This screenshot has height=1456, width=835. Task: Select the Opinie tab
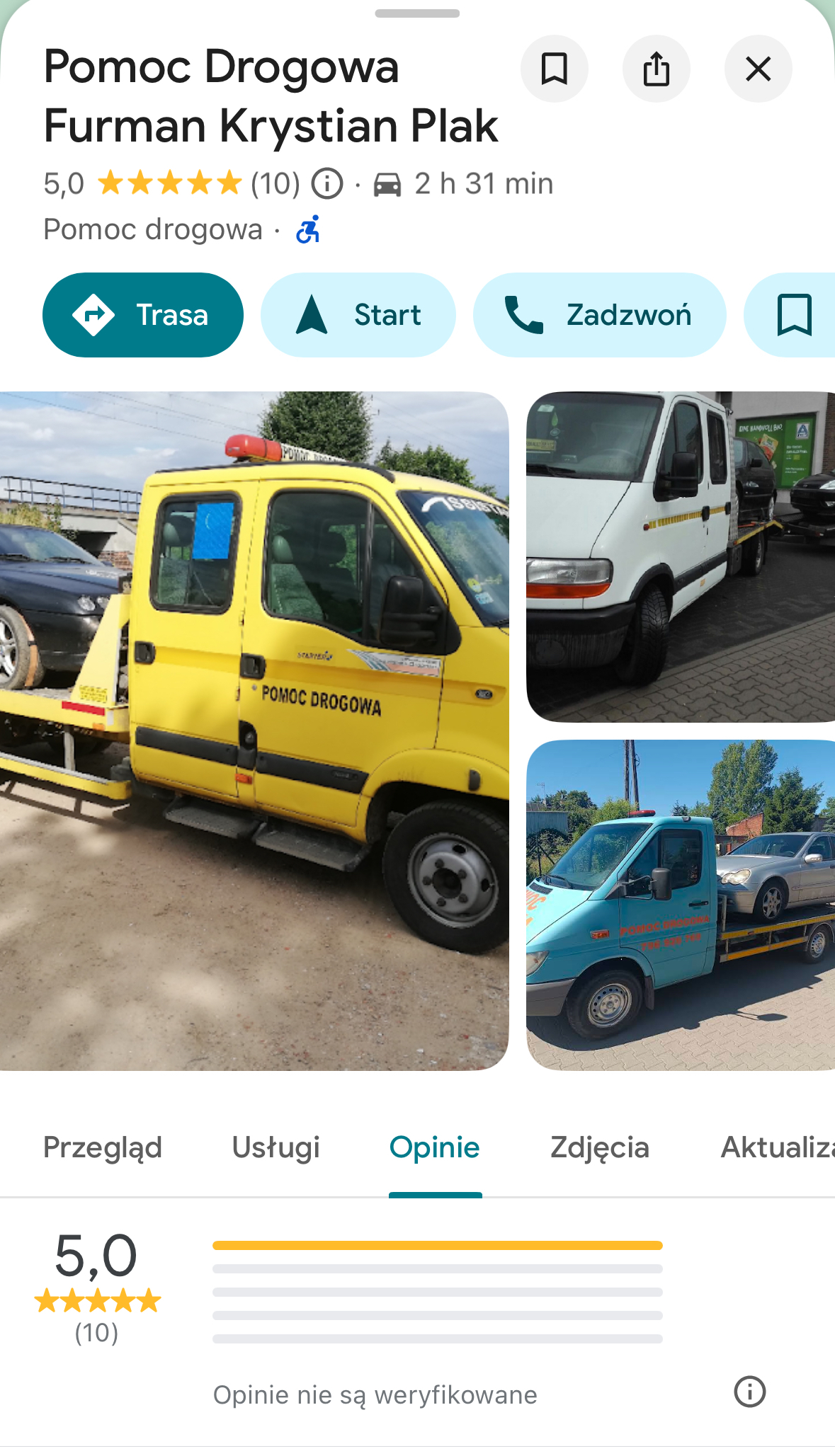point(435,1147)
